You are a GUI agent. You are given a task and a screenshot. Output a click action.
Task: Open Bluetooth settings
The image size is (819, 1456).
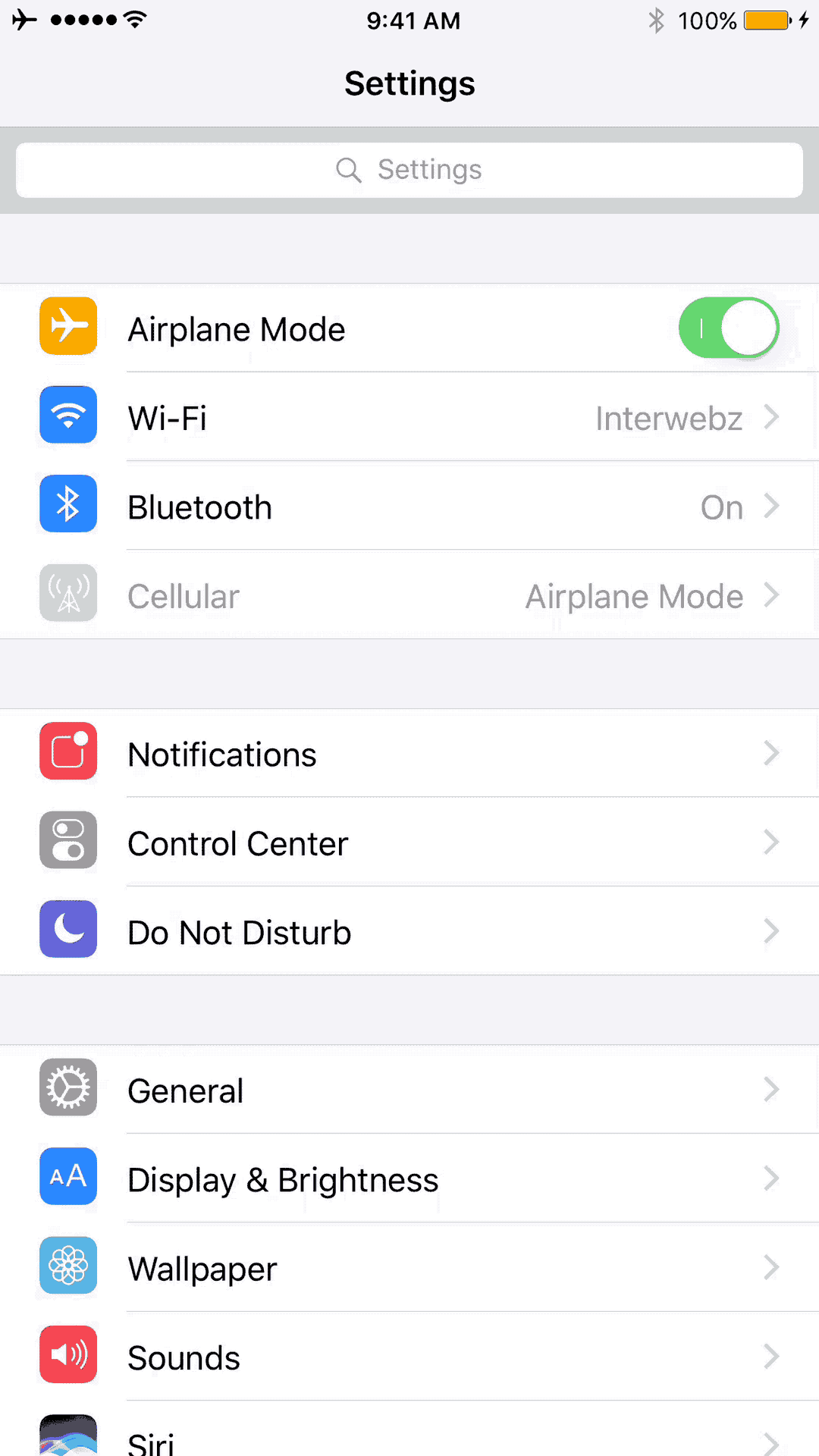[x=409, y=507]
